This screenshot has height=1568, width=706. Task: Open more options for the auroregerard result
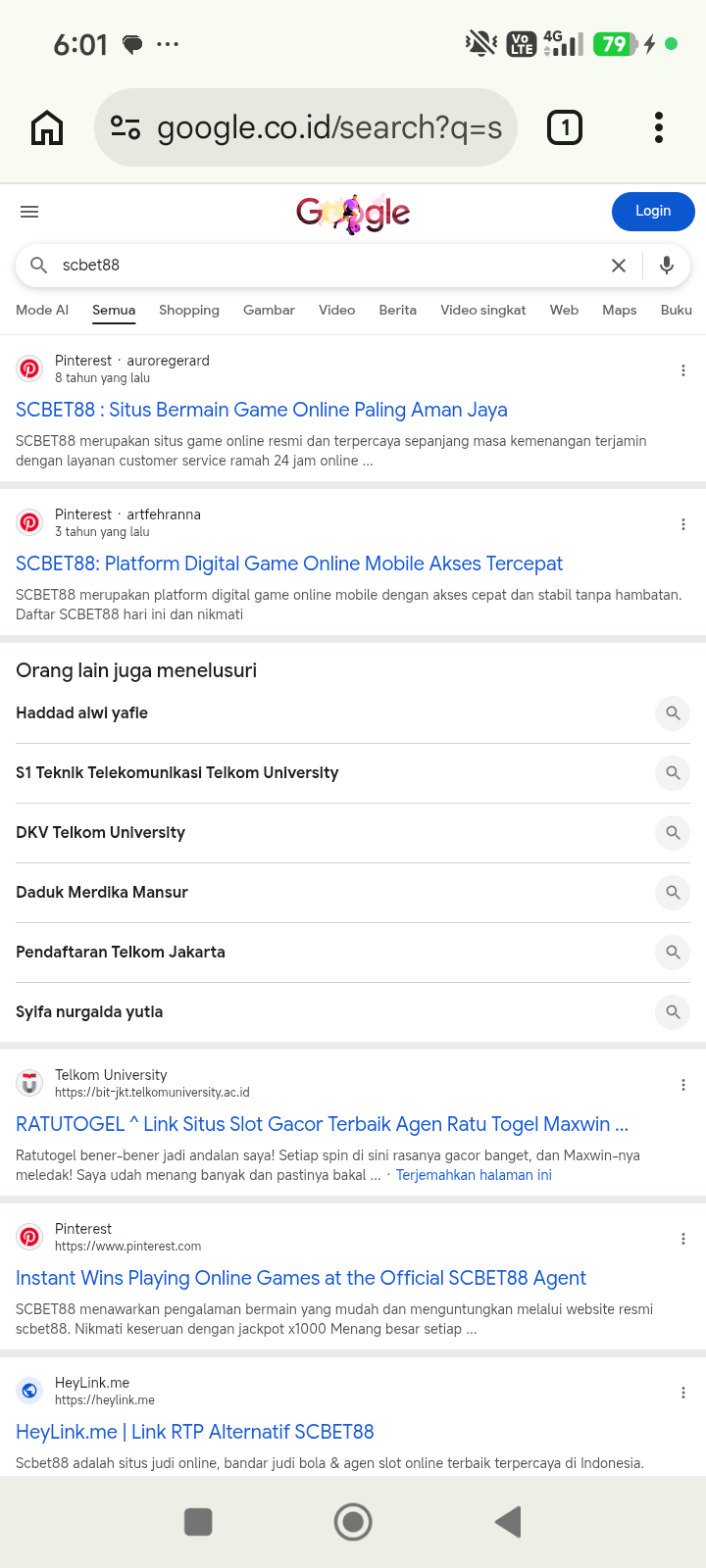683,370
